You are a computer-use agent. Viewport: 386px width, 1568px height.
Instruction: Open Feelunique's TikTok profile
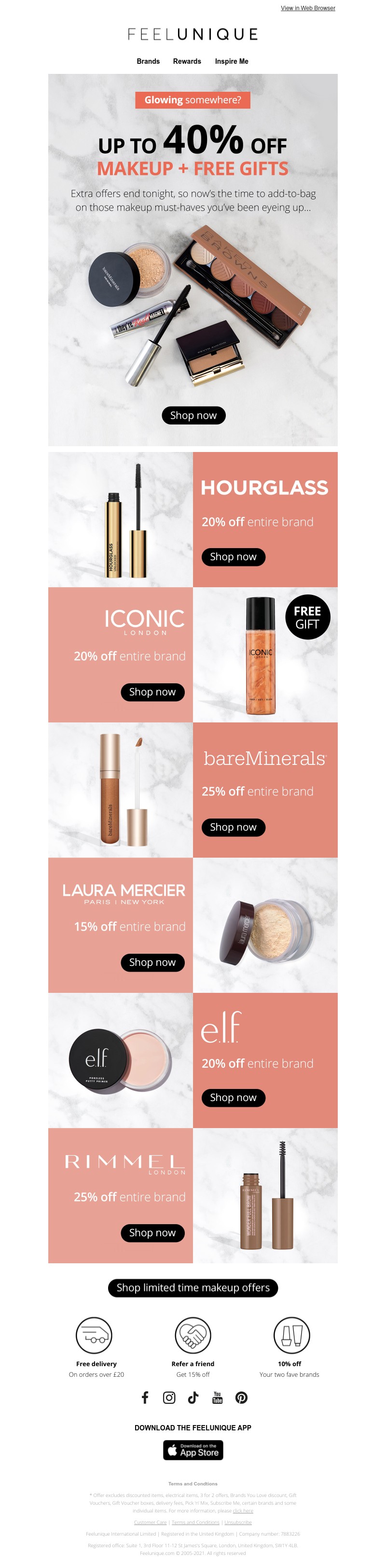point(193,1397)
